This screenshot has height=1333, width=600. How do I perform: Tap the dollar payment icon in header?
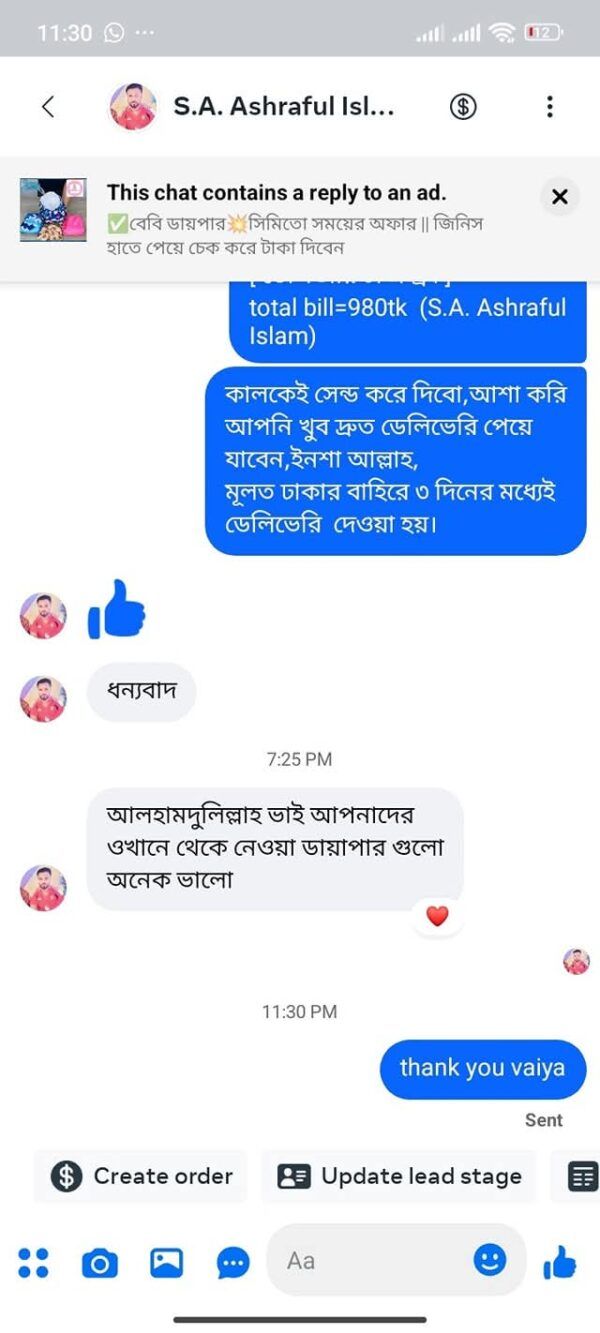pos(462,107)
